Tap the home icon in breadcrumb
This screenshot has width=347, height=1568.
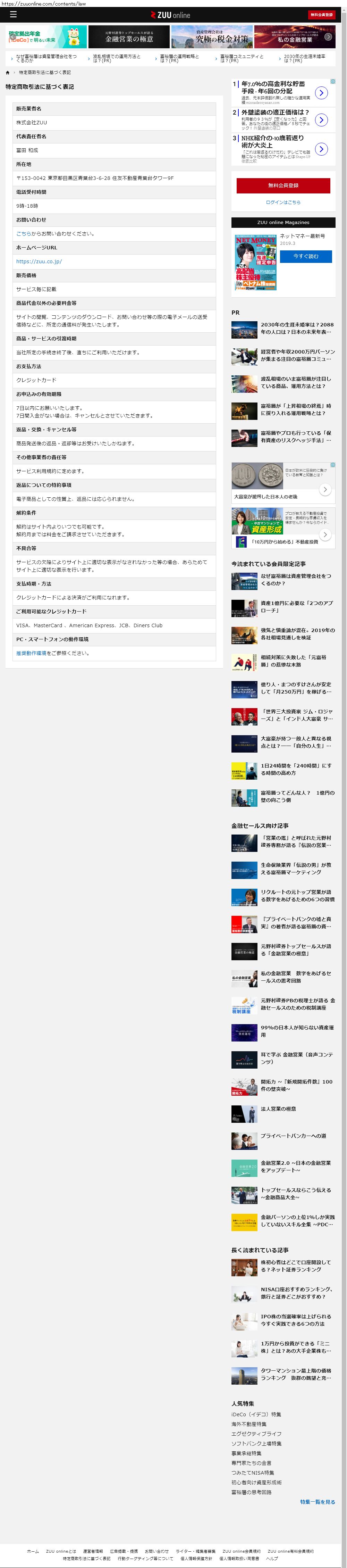[8, 73]
